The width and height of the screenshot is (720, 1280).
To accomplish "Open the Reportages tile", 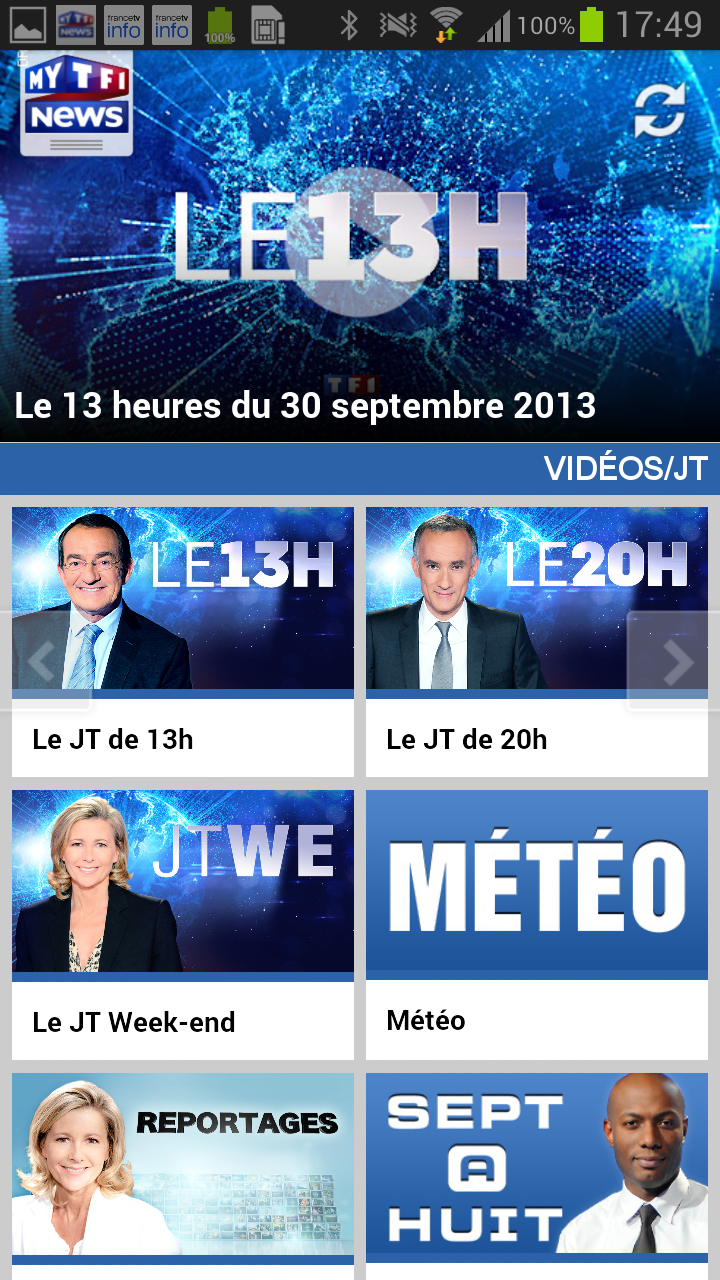I will 183,1176.
